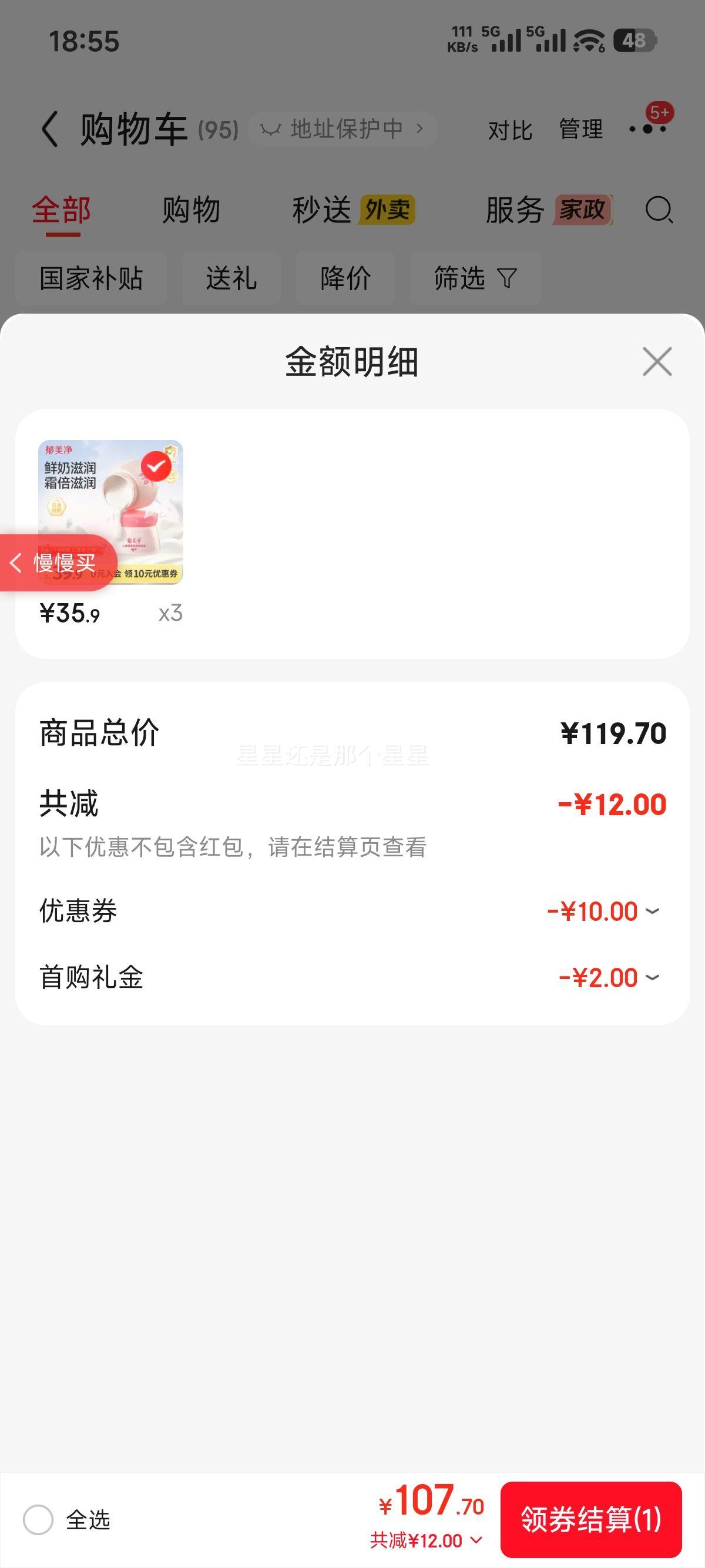Enter 管理 cart management mode

click(x=581, y=130)
